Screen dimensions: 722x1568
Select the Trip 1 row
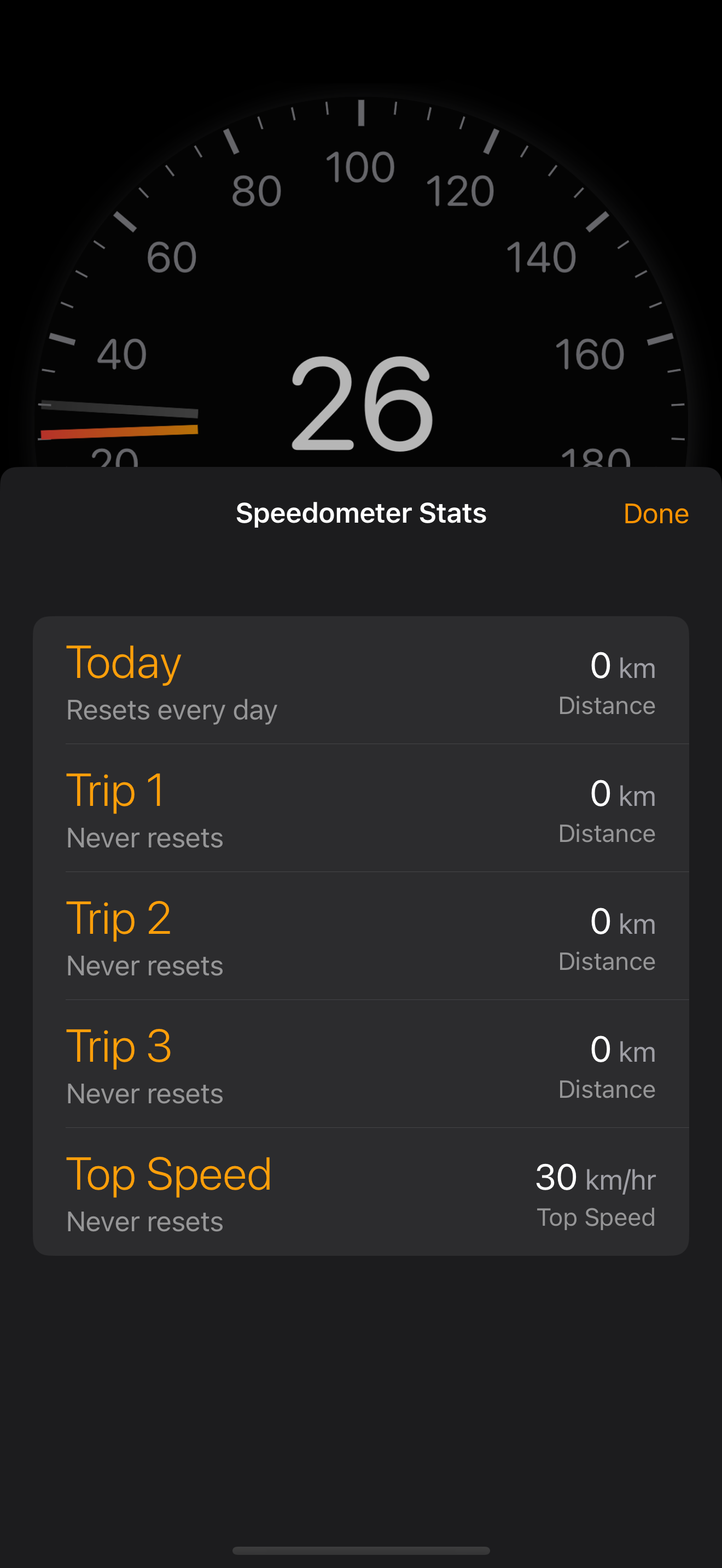point(361,808)
